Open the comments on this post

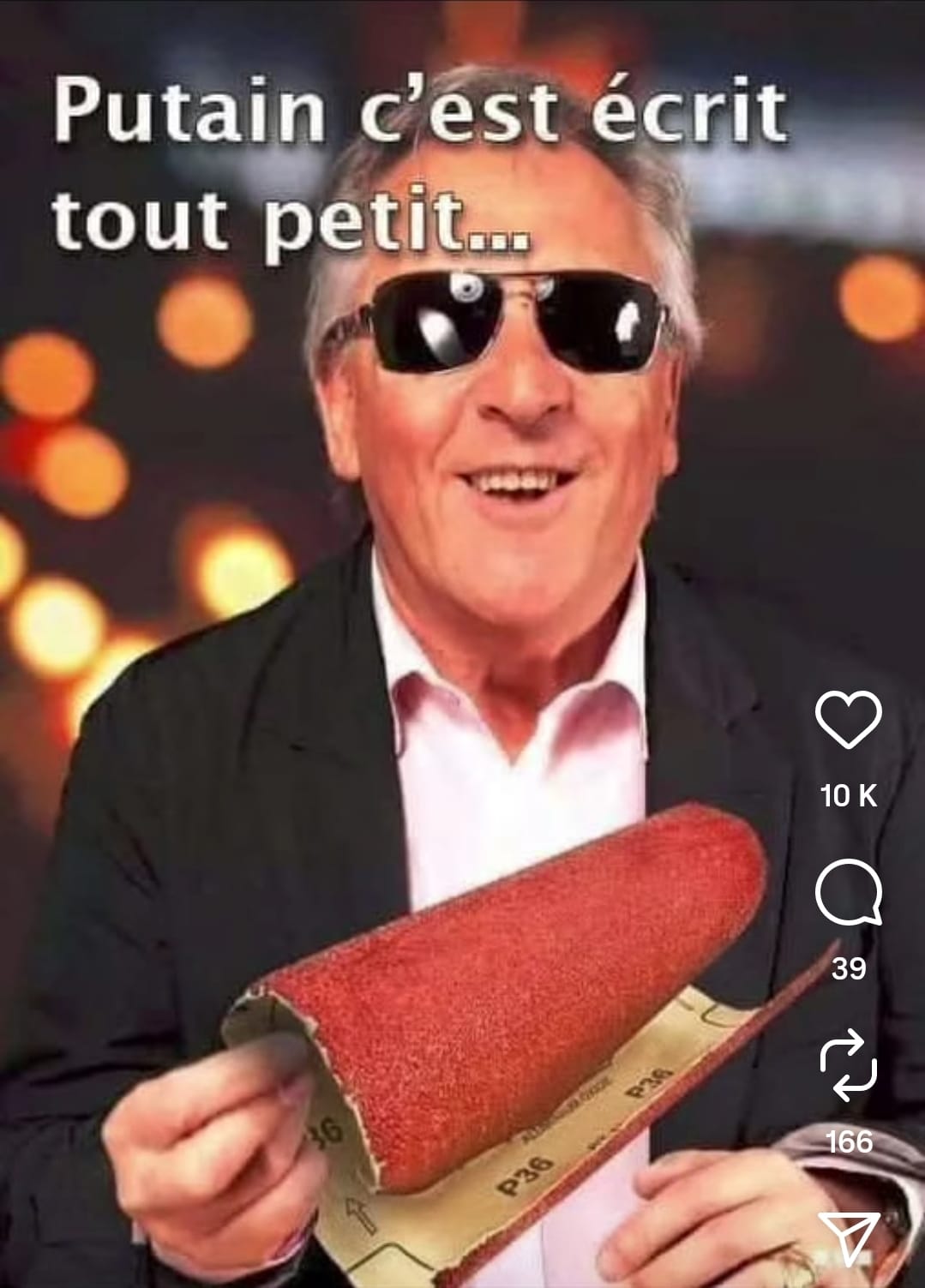(848, 893)
